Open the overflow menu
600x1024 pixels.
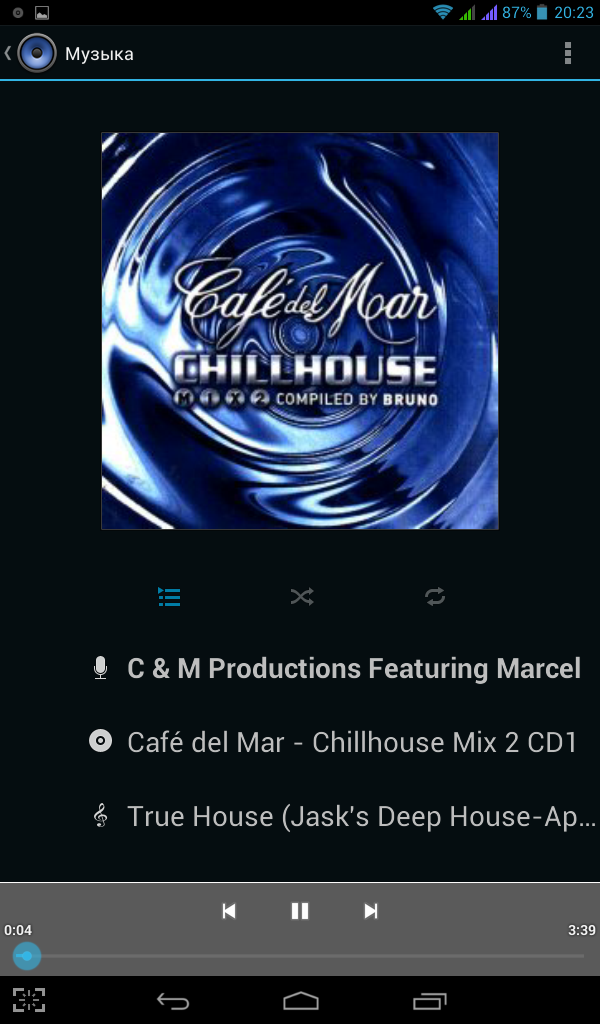tap(568, 53)
